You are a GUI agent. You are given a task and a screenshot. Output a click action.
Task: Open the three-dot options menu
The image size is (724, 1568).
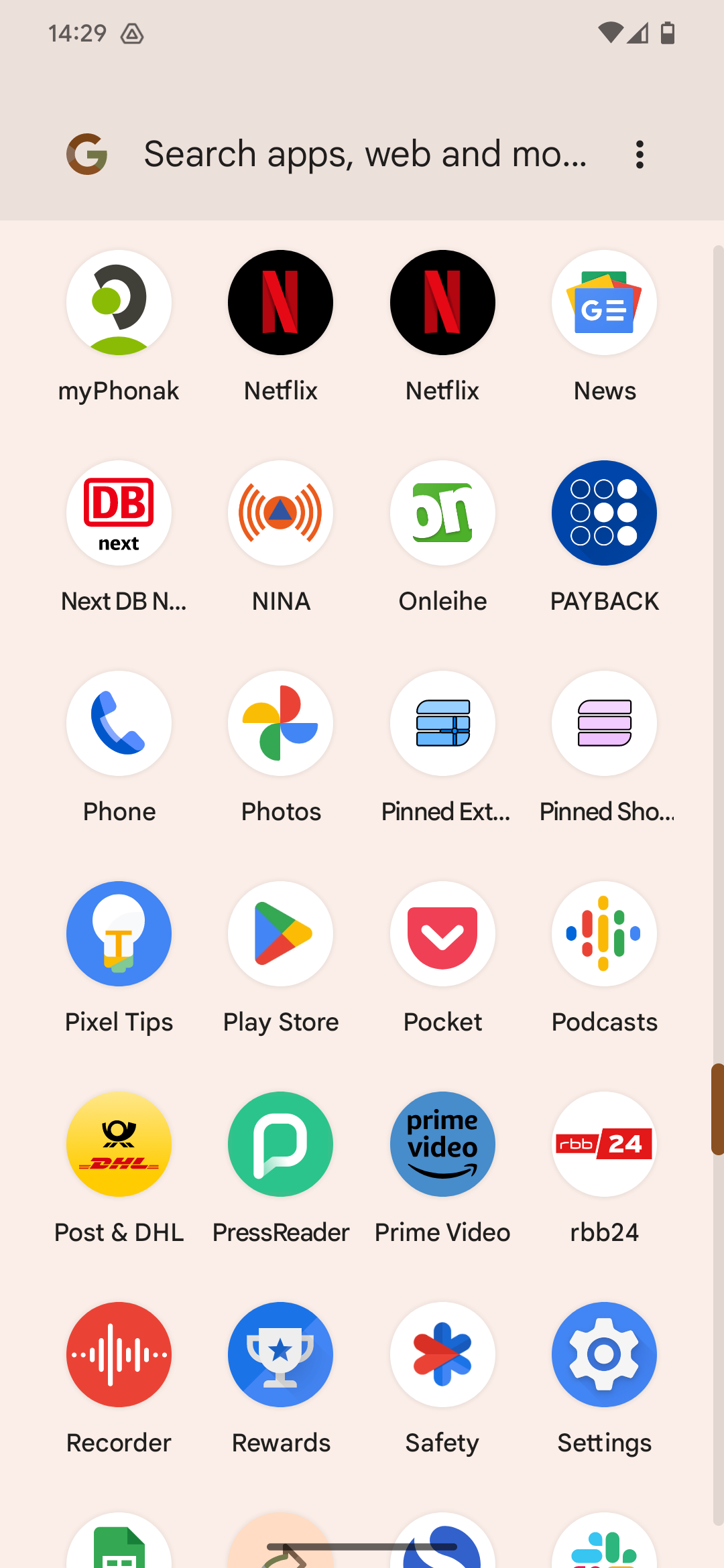coord(640,153)
